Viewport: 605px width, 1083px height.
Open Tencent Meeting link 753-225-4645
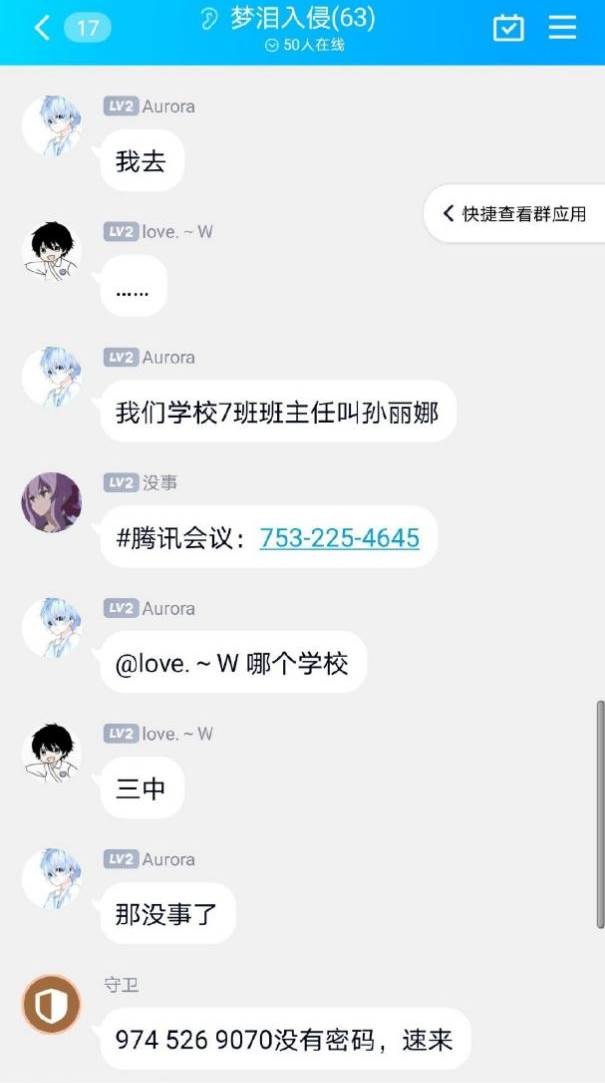point(339,538)
